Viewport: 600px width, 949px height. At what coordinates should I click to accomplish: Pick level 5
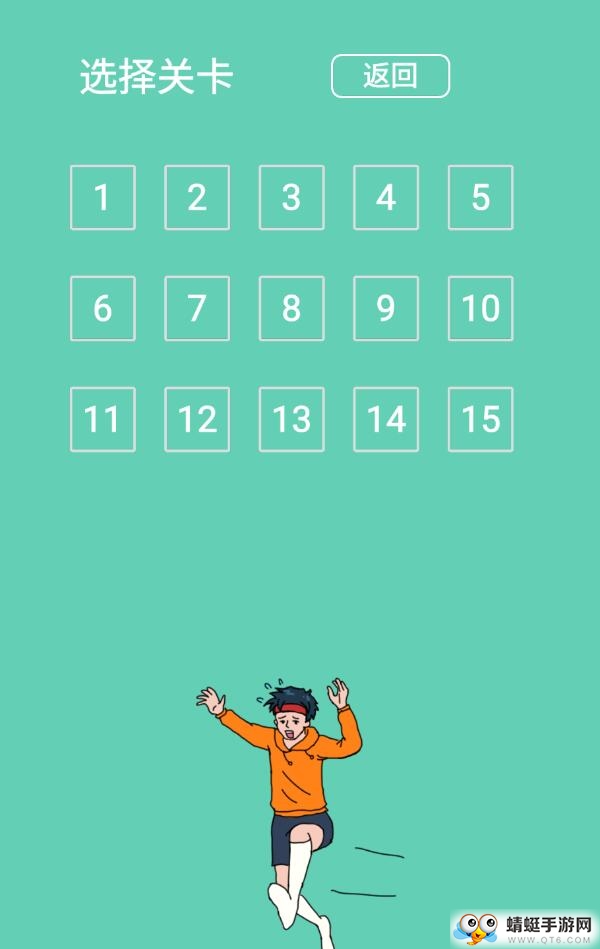(x=480, y=197)
